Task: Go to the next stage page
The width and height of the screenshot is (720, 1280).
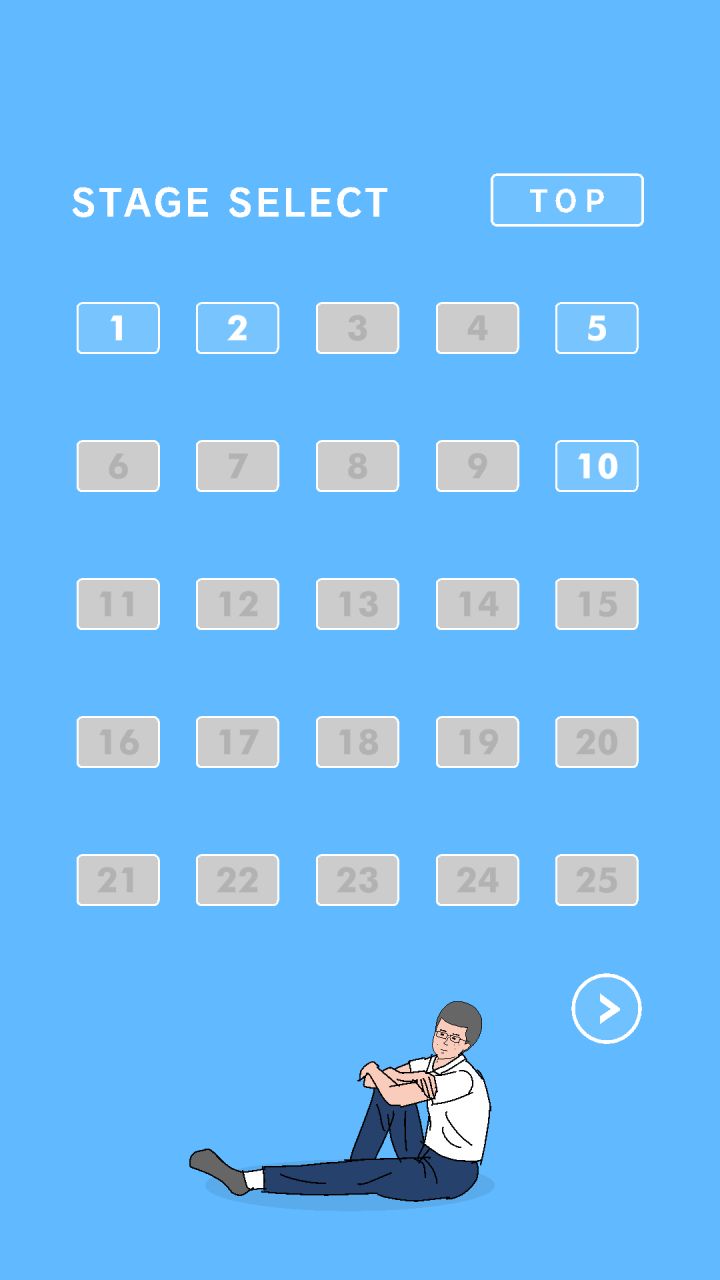Action: point(606,1009)
